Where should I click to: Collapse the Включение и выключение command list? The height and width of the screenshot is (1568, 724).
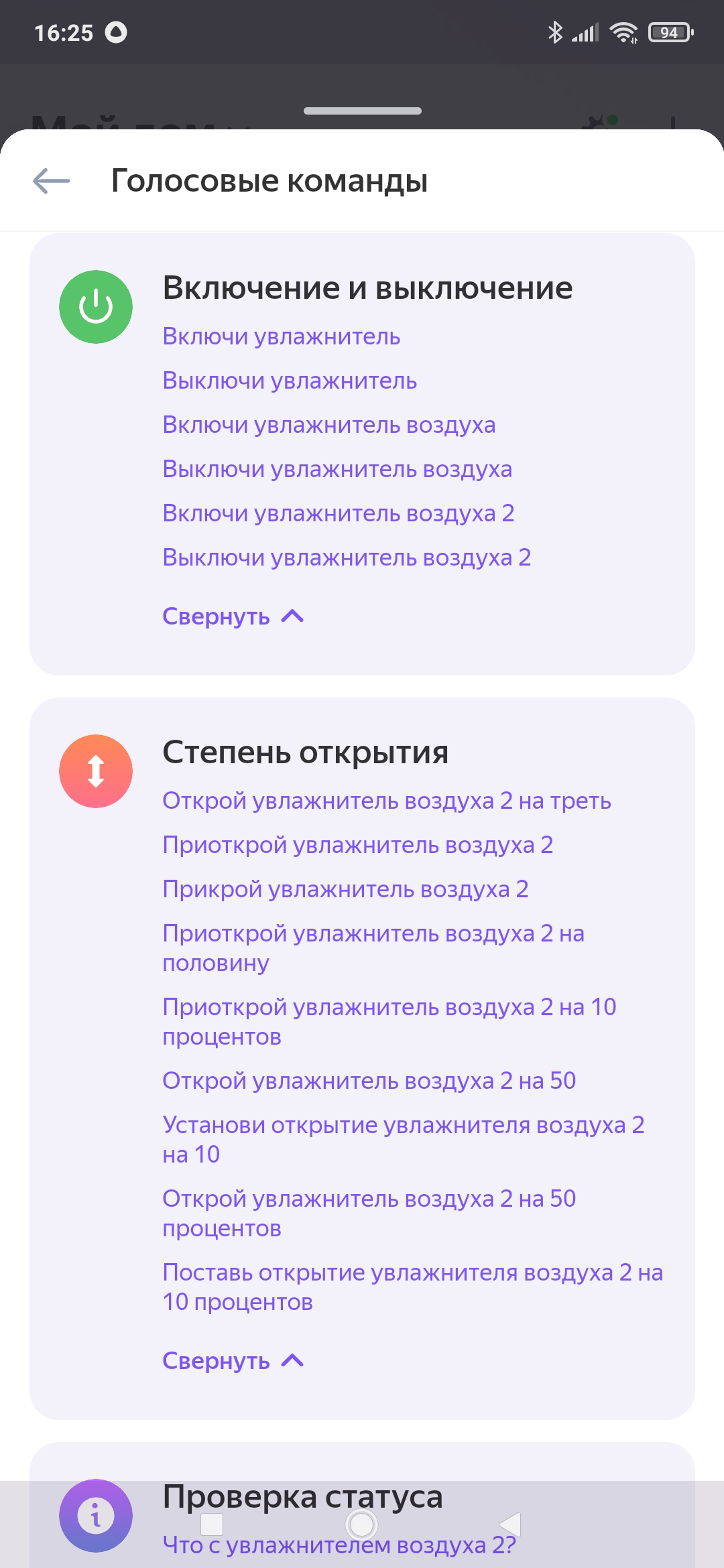tap(232, 616)
